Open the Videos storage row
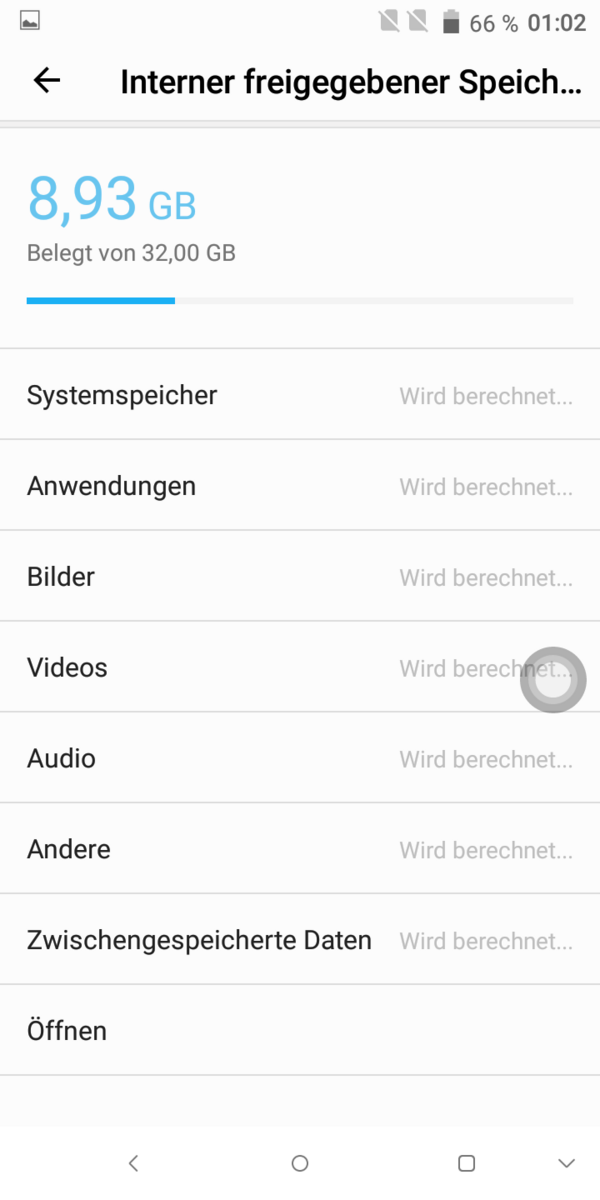This screenshot has width=600, height=1200. pos(300,668)
